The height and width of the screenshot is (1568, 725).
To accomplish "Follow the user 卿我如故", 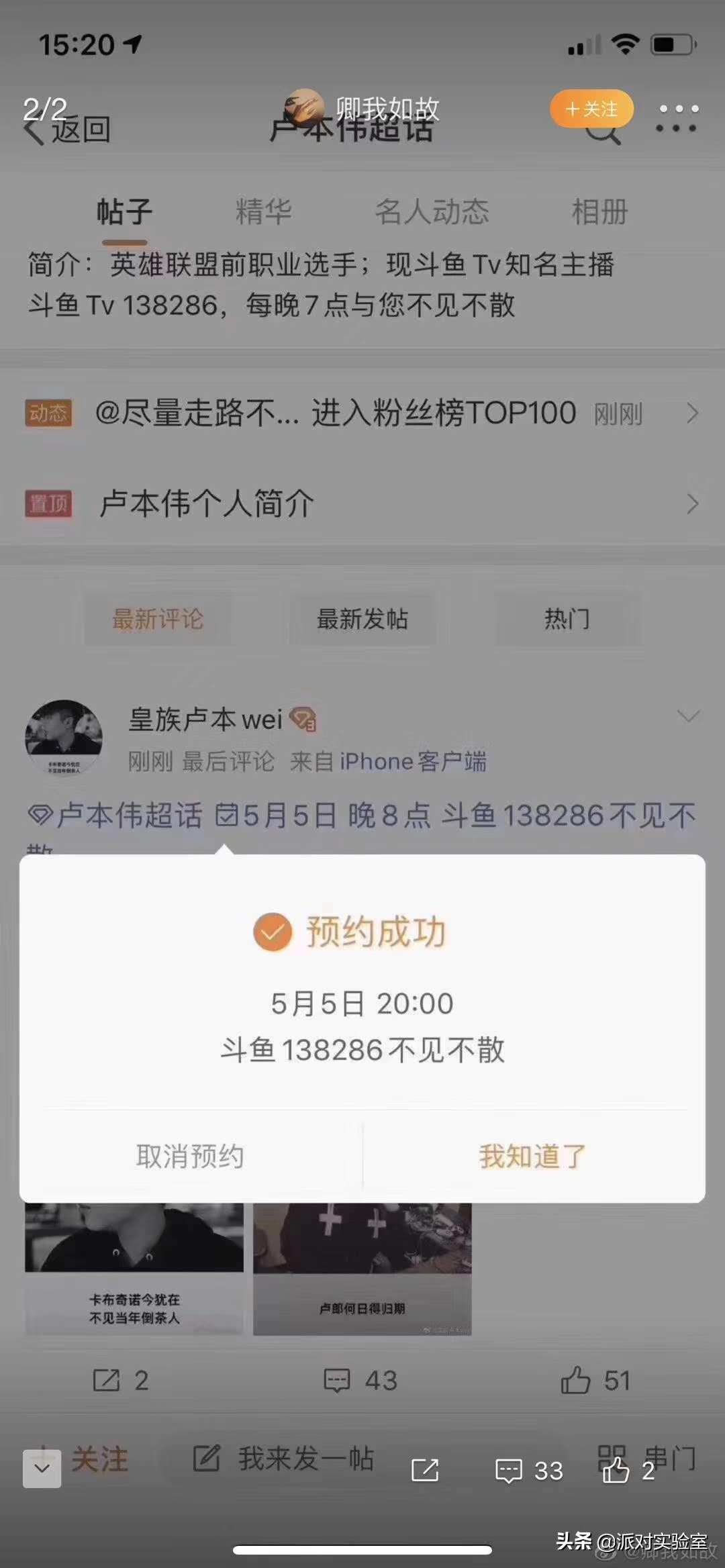I will click(591, 109).
